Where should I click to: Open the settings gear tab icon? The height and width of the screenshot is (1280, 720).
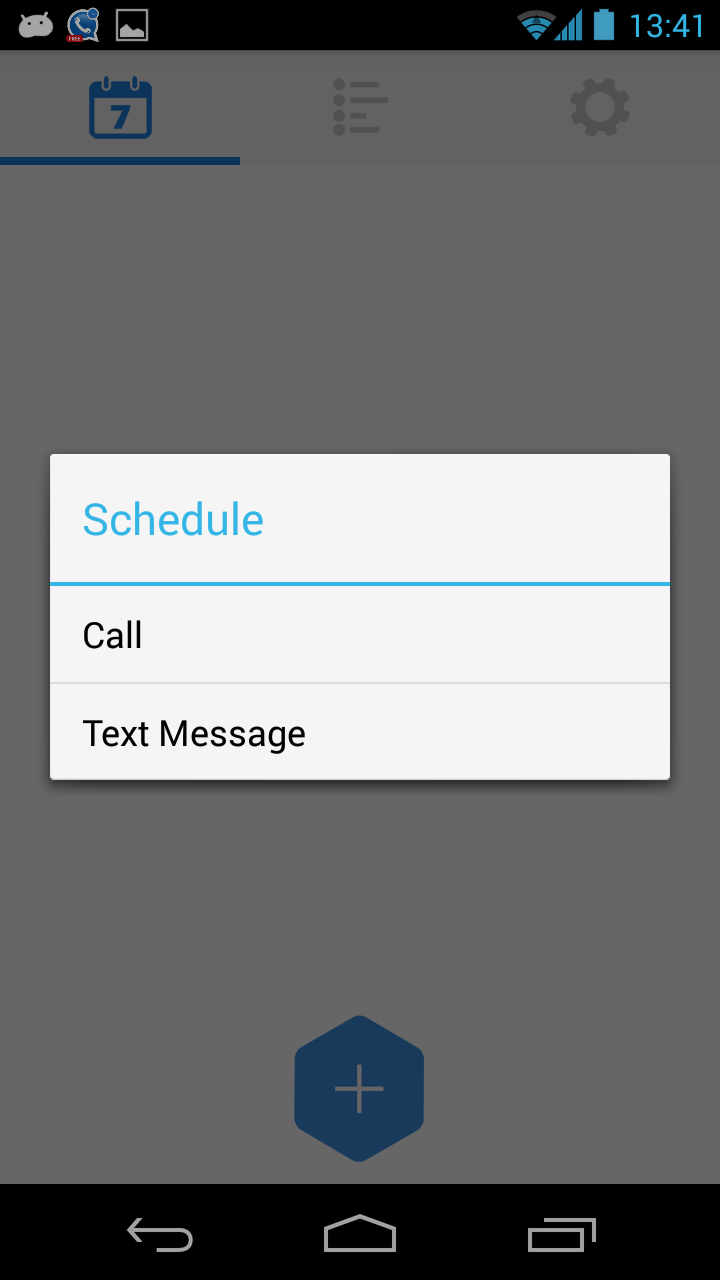point(599,105)
